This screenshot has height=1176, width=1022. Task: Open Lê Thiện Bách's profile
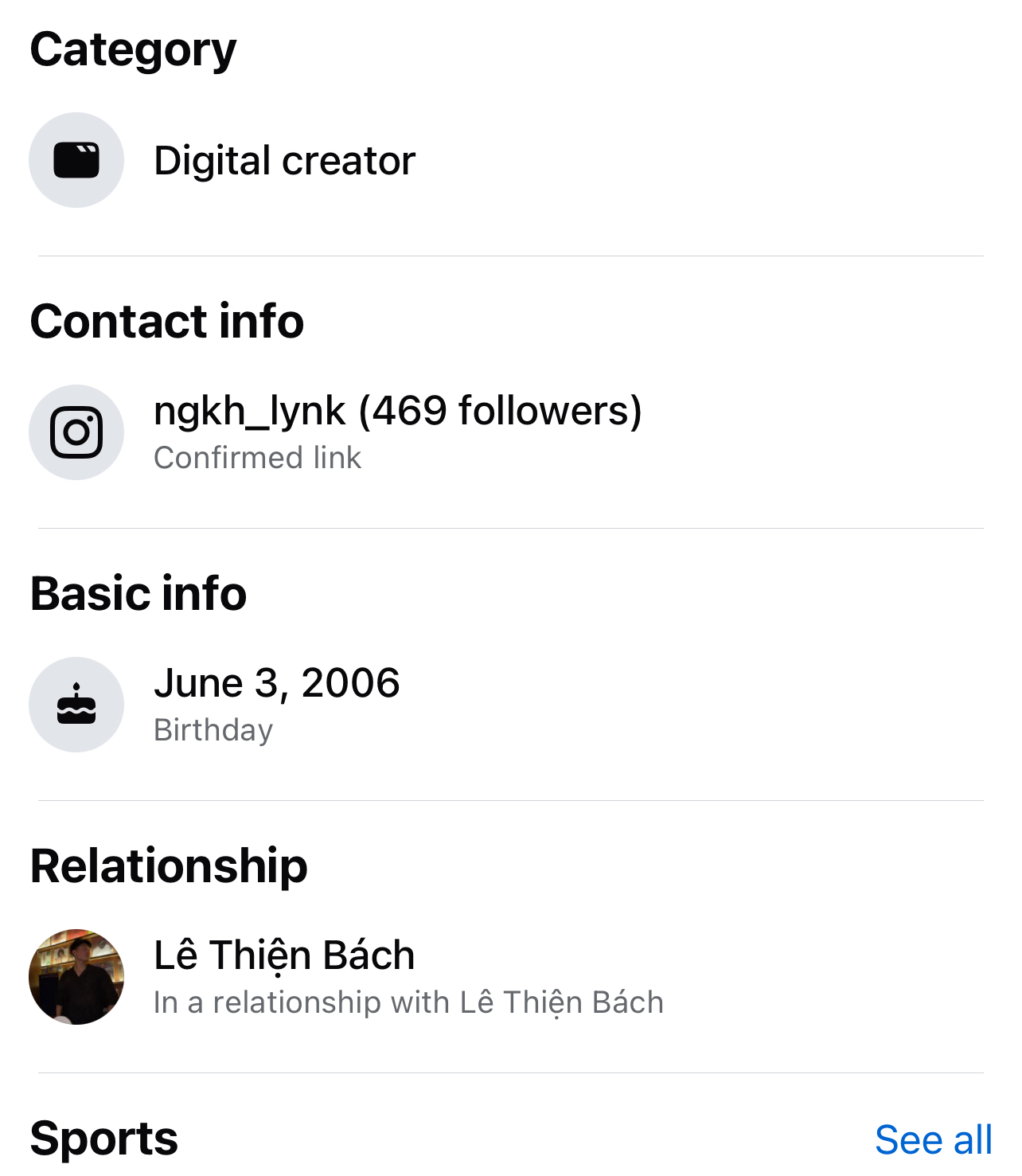click(283, 955)
